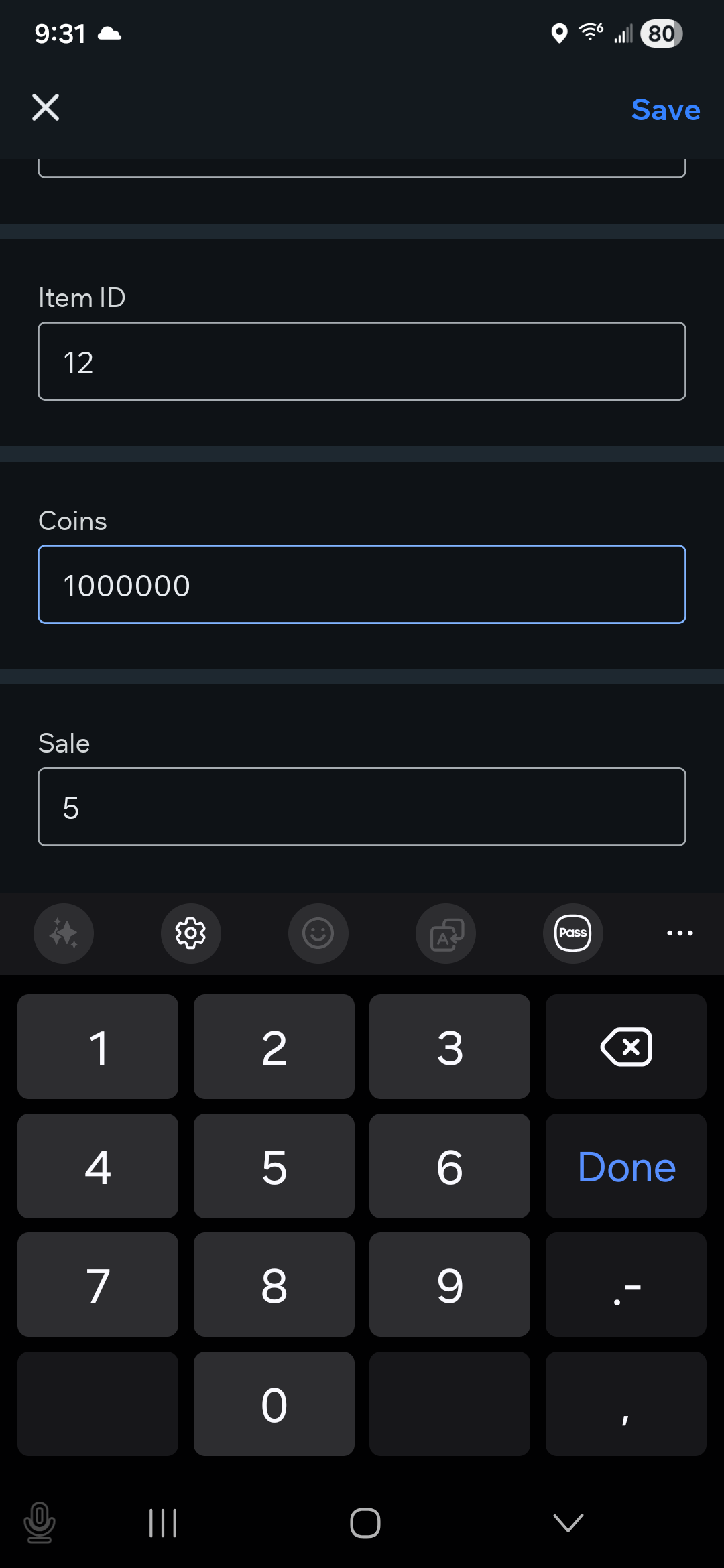
Task: Tap Done on the numeric keypad
Action: [626, 1166]
